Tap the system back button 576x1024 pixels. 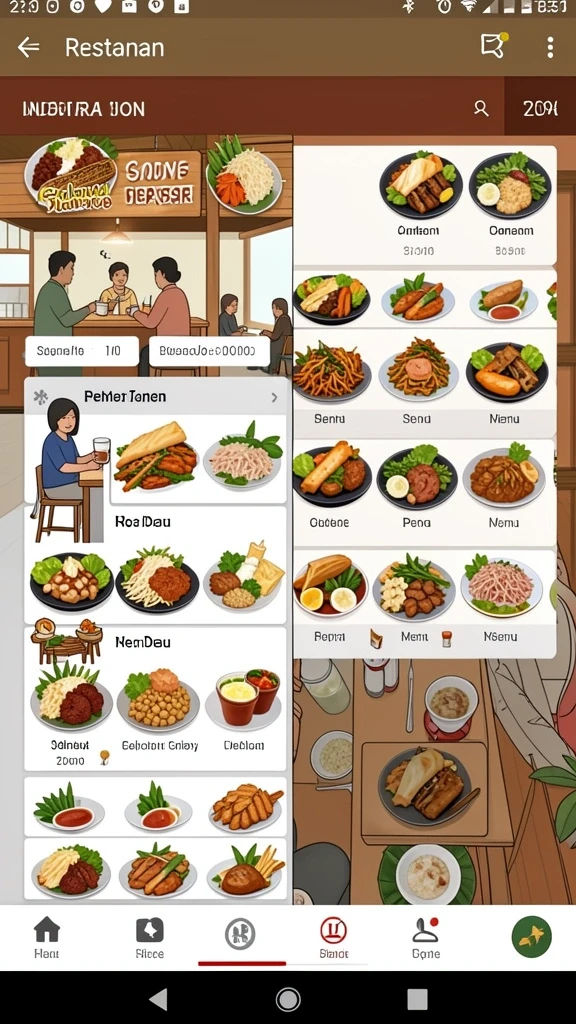158,999
